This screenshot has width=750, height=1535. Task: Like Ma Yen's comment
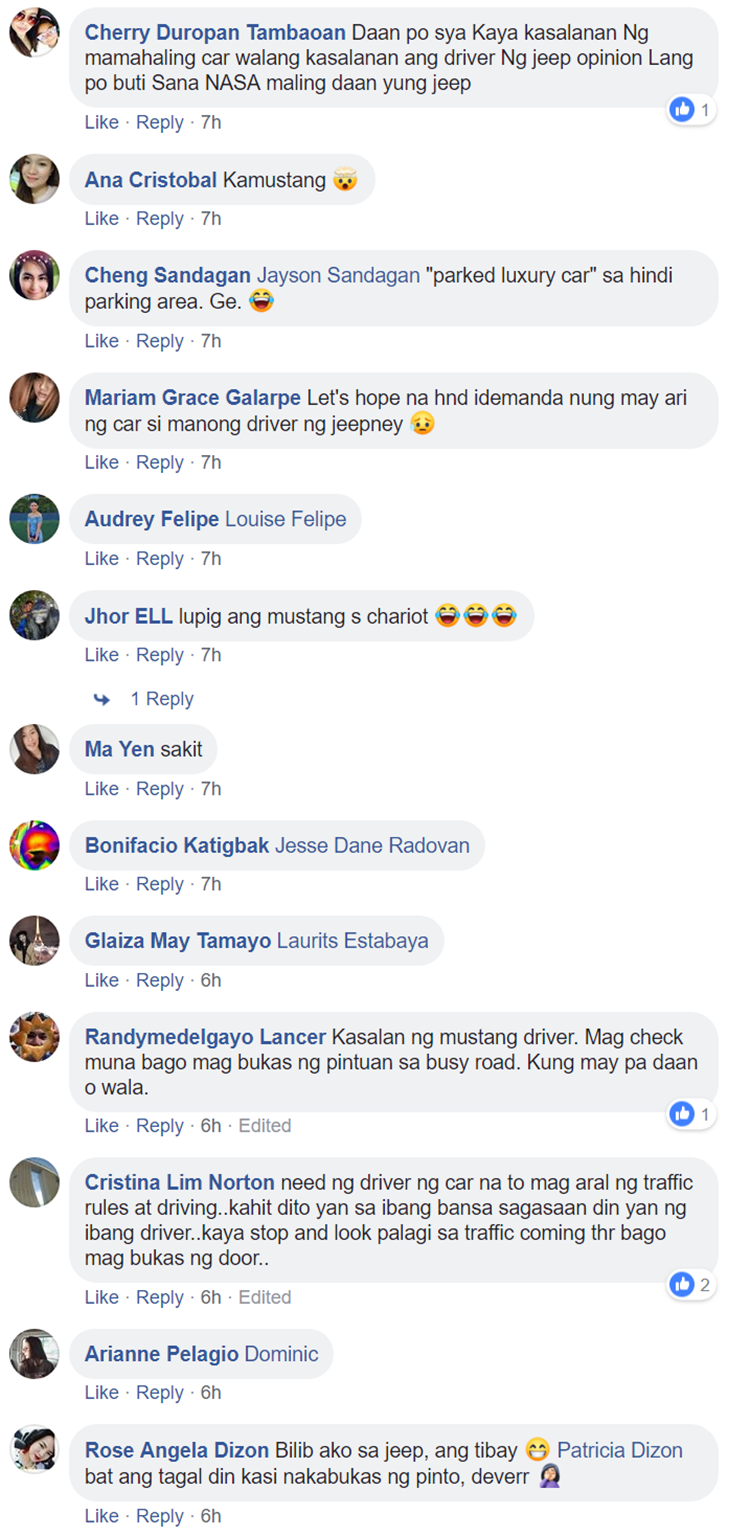[x=101, y=789]
